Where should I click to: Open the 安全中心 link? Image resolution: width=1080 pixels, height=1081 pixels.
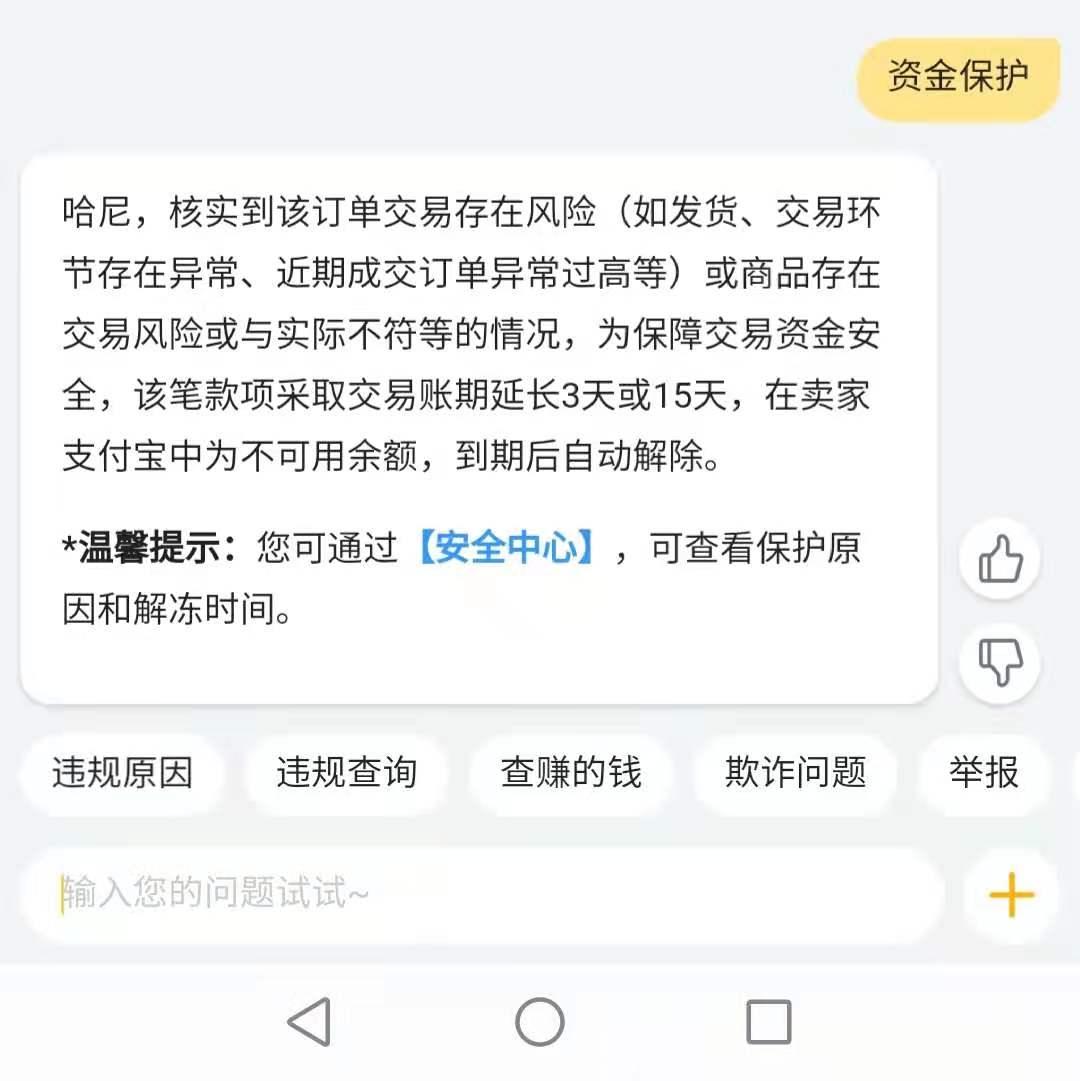(x=507, y=548)
